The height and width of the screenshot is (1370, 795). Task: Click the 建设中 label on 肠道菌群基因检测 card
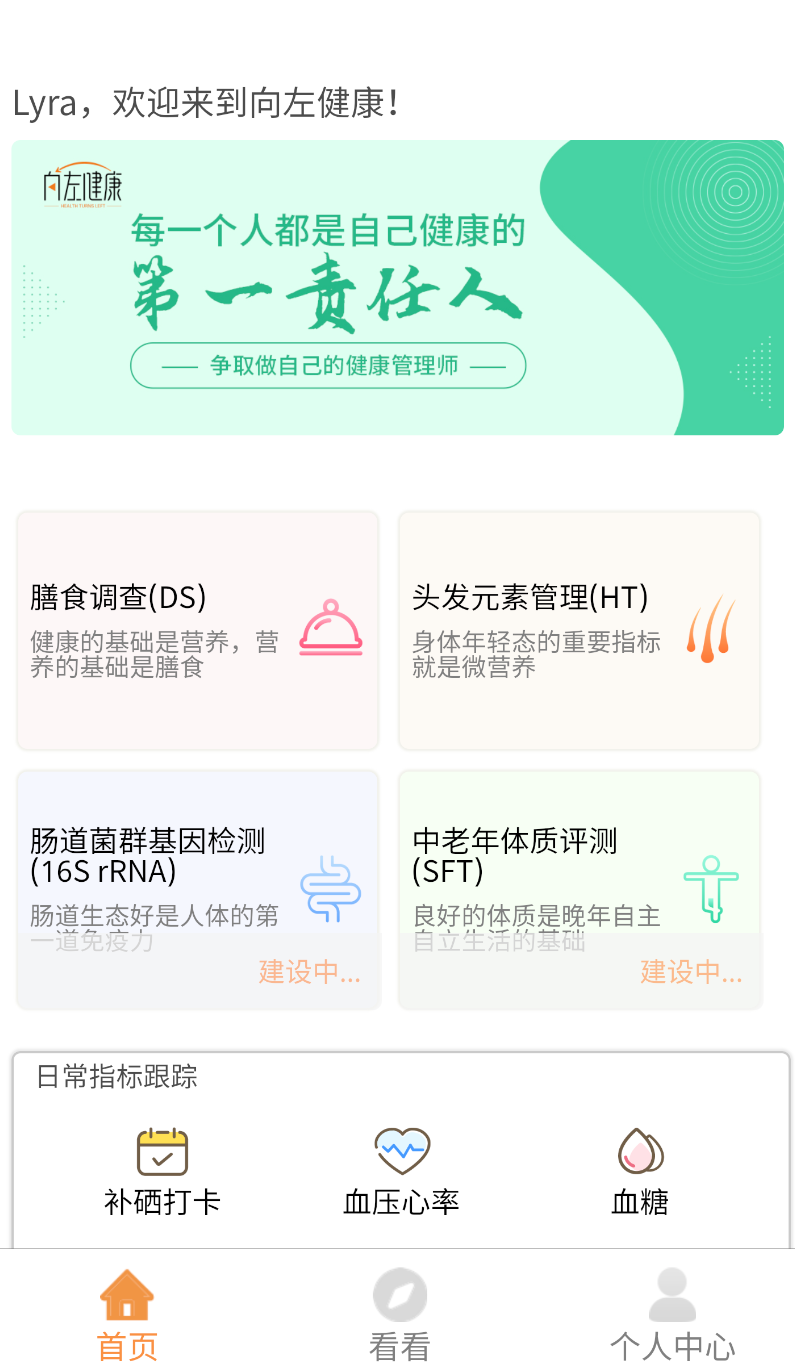tap(310, 971)
